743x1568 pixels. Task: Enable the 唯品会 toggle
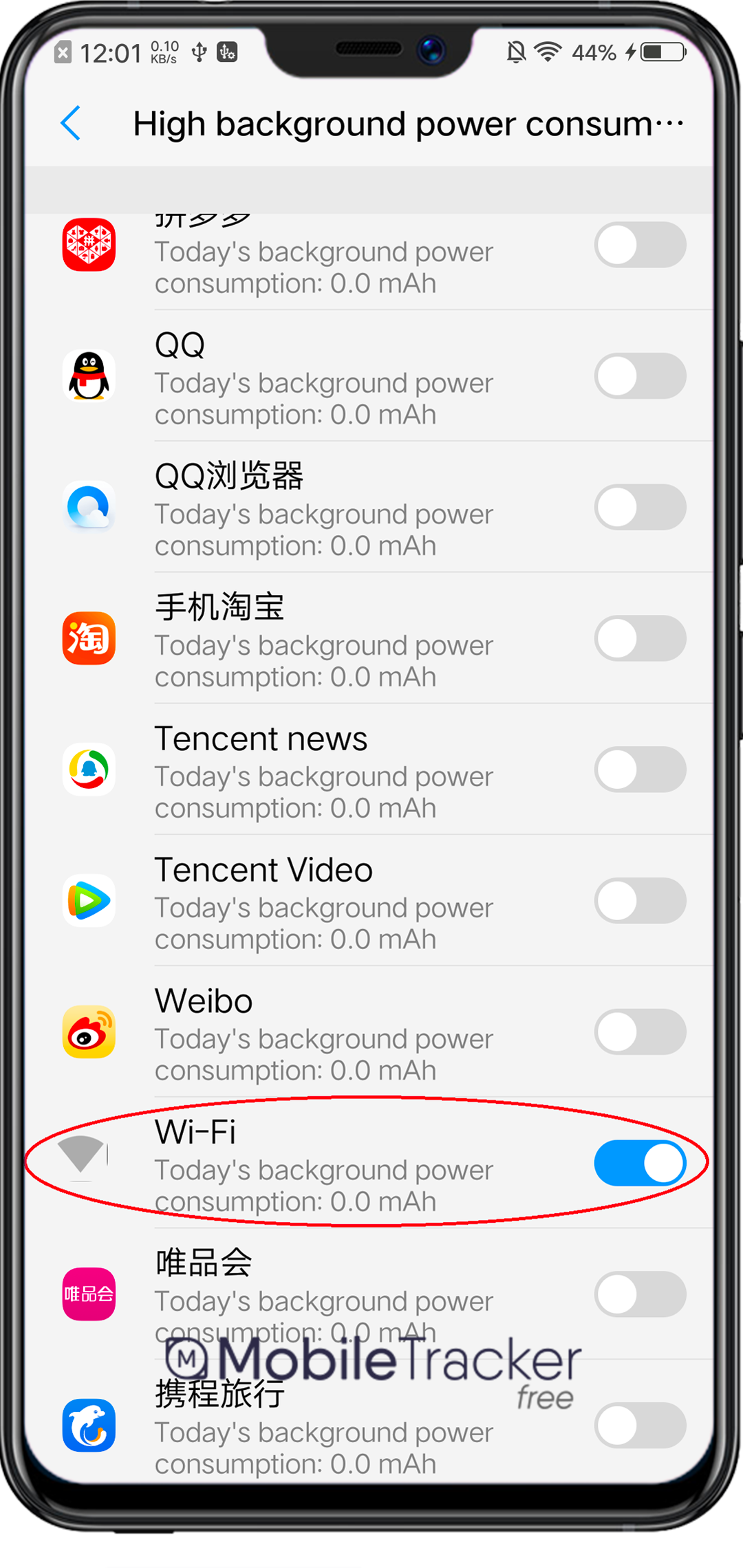640,1294
